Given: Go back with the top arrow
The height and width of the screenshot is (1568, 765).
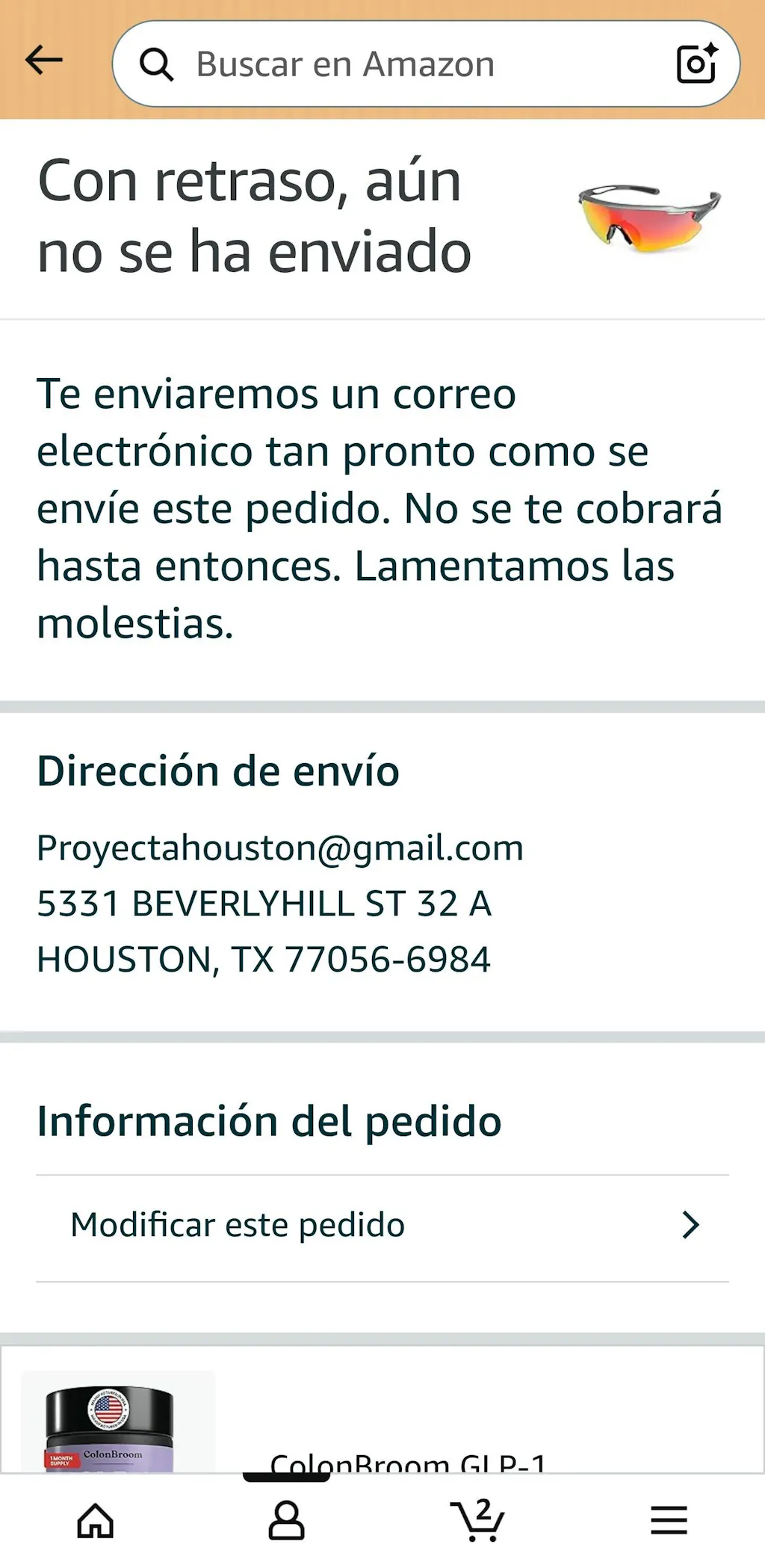Looking at the screenshot, I should click(x=44, y=61).
